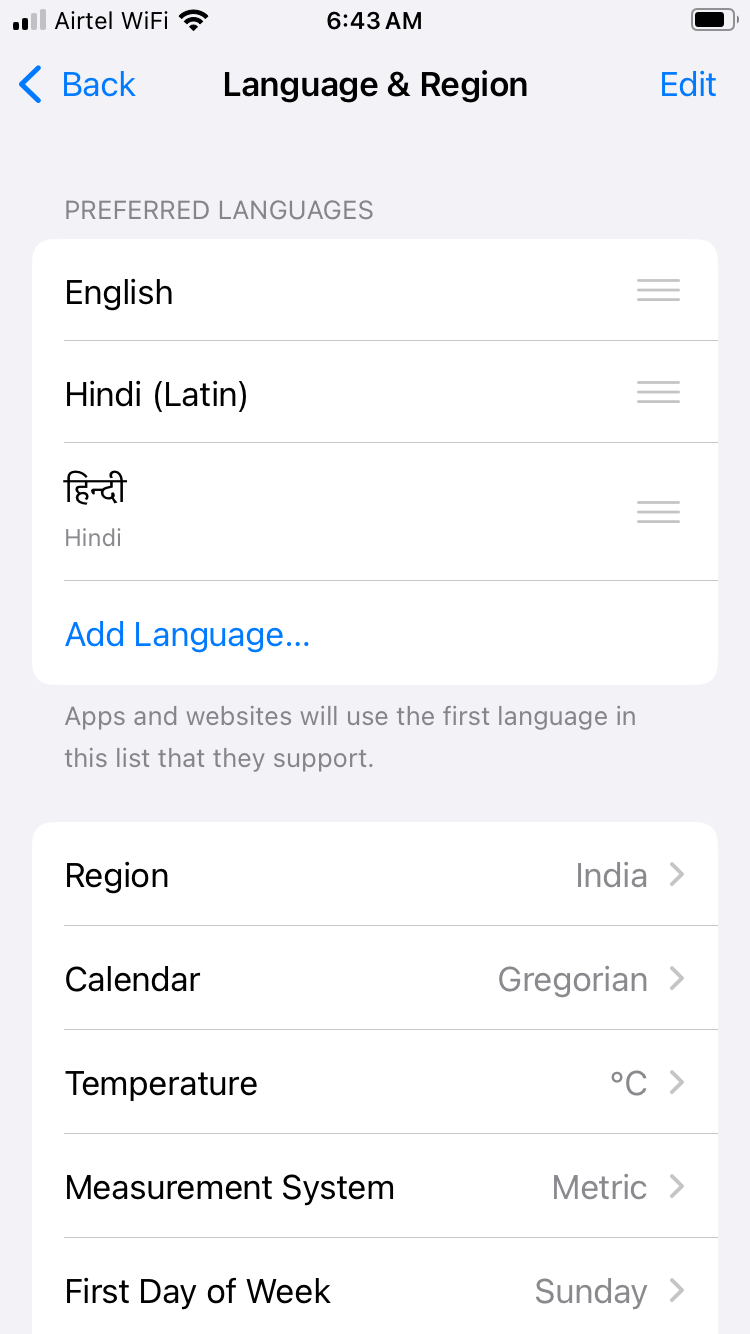Tap the reorder handle next to Hindi (Latin)
750x1334 pixels.
point(658,392)
